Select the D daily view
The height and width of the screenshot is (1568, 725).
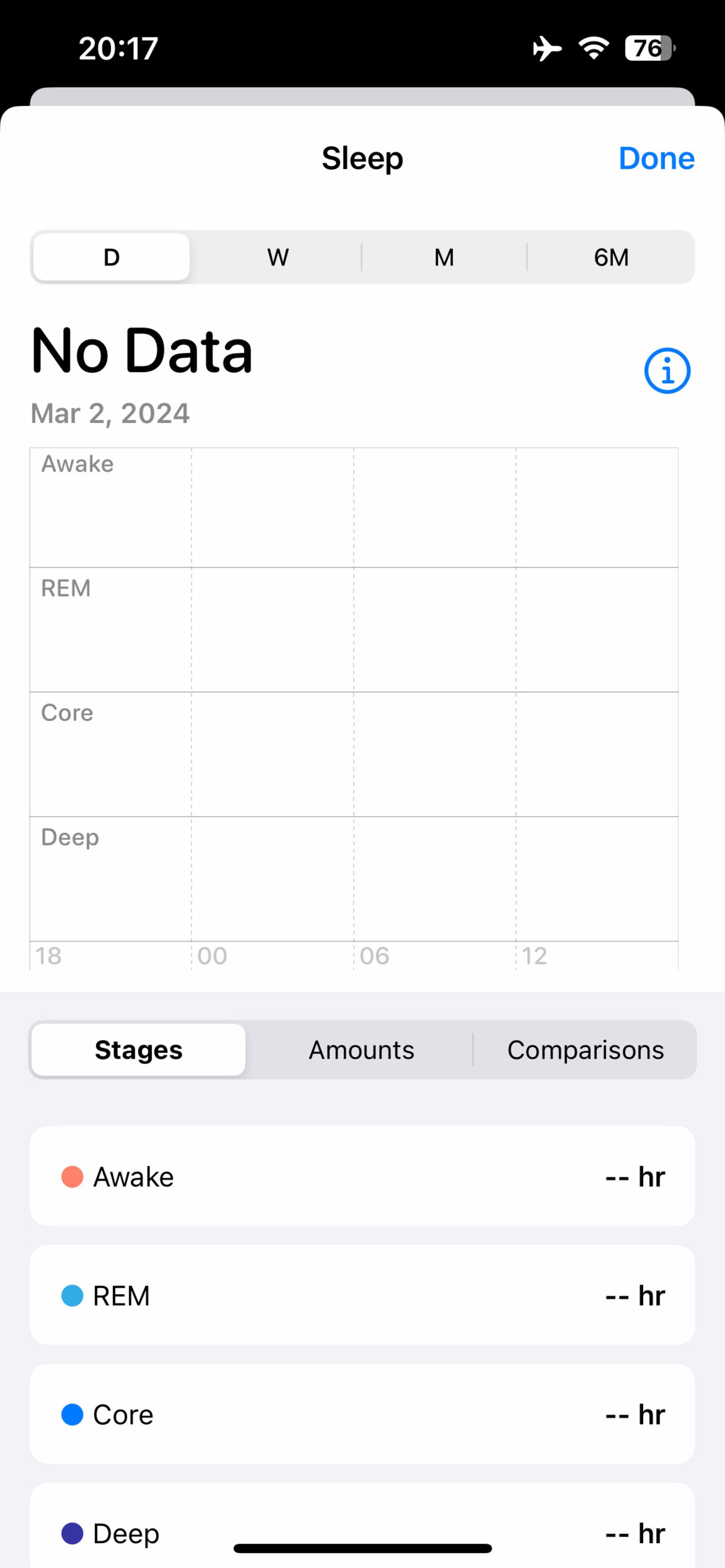point(111,257)
